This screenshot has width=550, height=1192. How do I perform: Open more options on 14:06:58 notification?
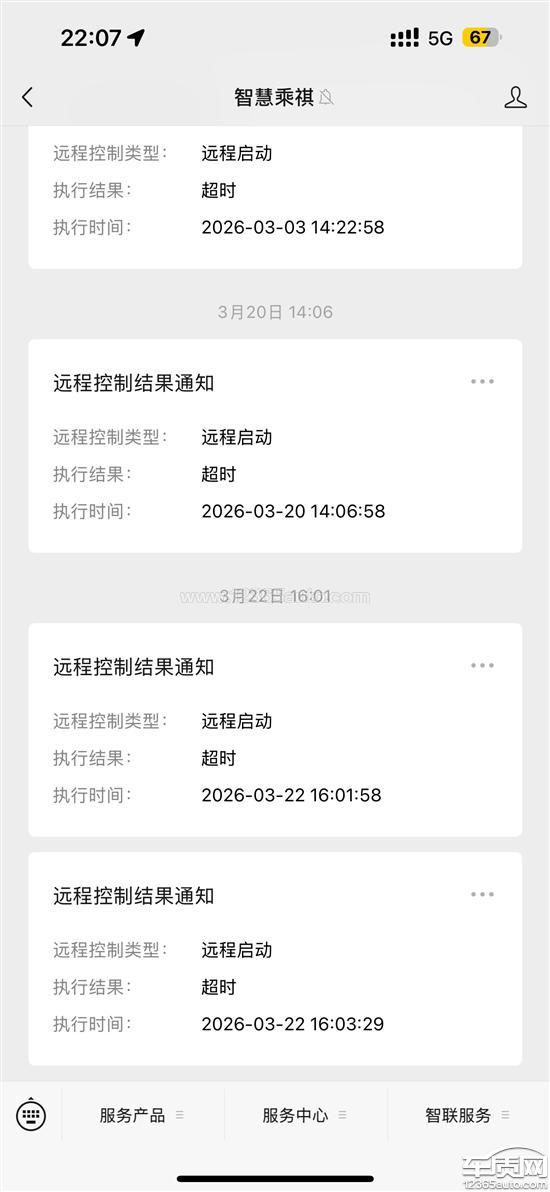coord(482,382)
